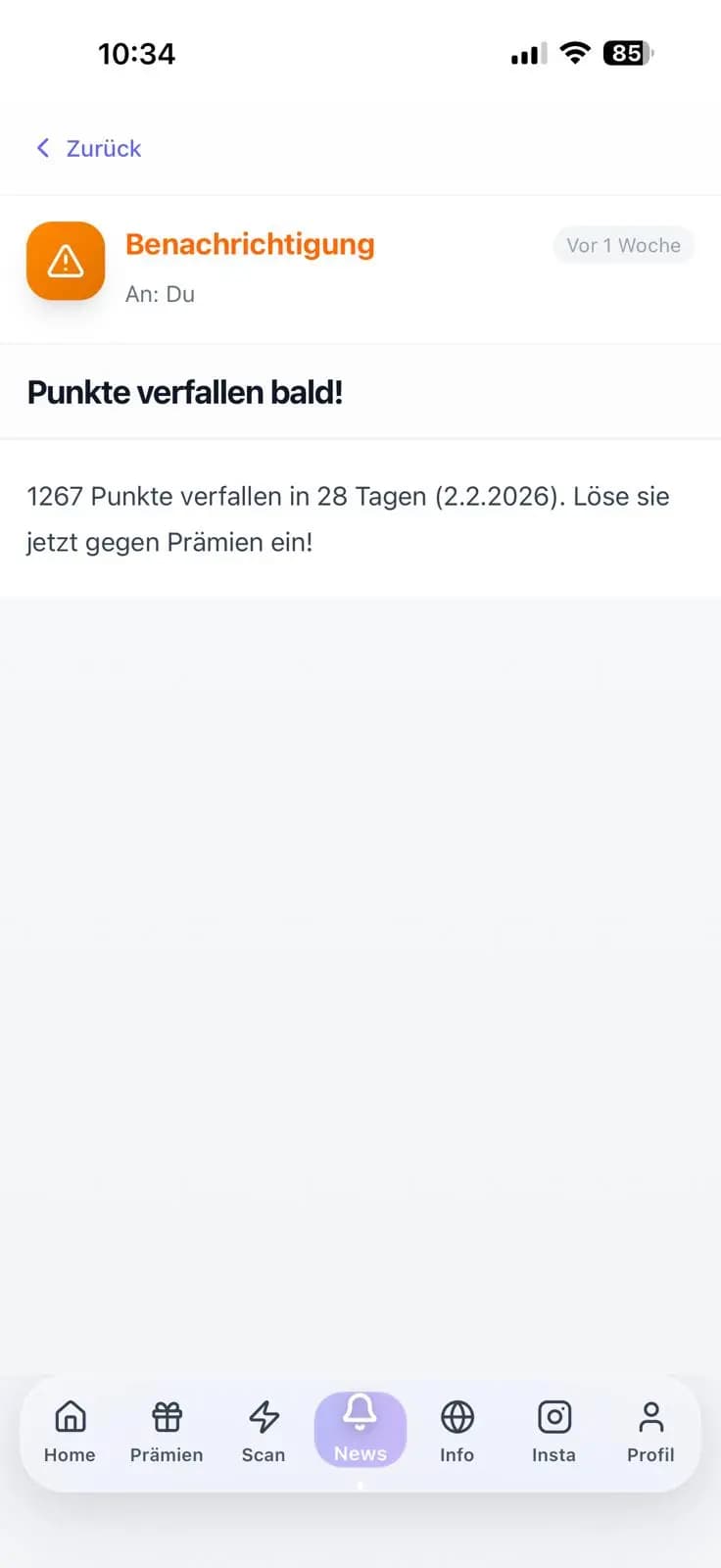Open the Insta tab

pyautogui.click(x=553, y=1431)
